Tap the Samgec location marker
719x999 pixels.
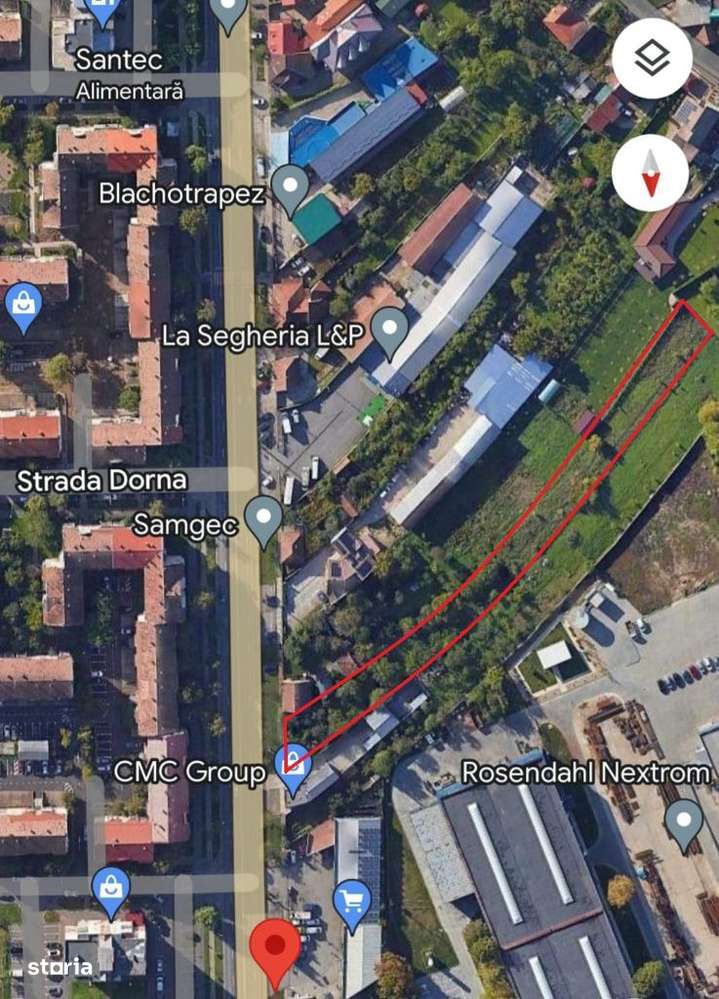coord(263,520)
